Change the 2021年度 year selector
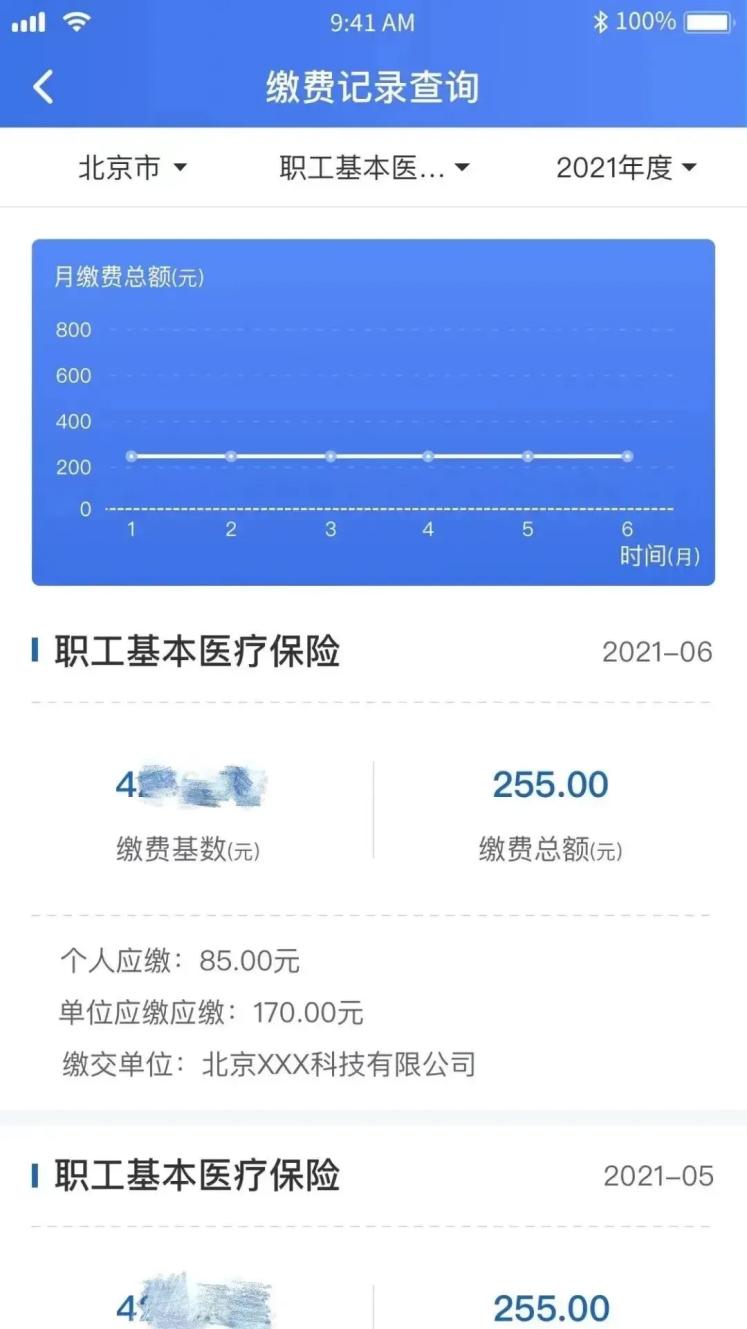The image size is (747, 1329). 626,168
